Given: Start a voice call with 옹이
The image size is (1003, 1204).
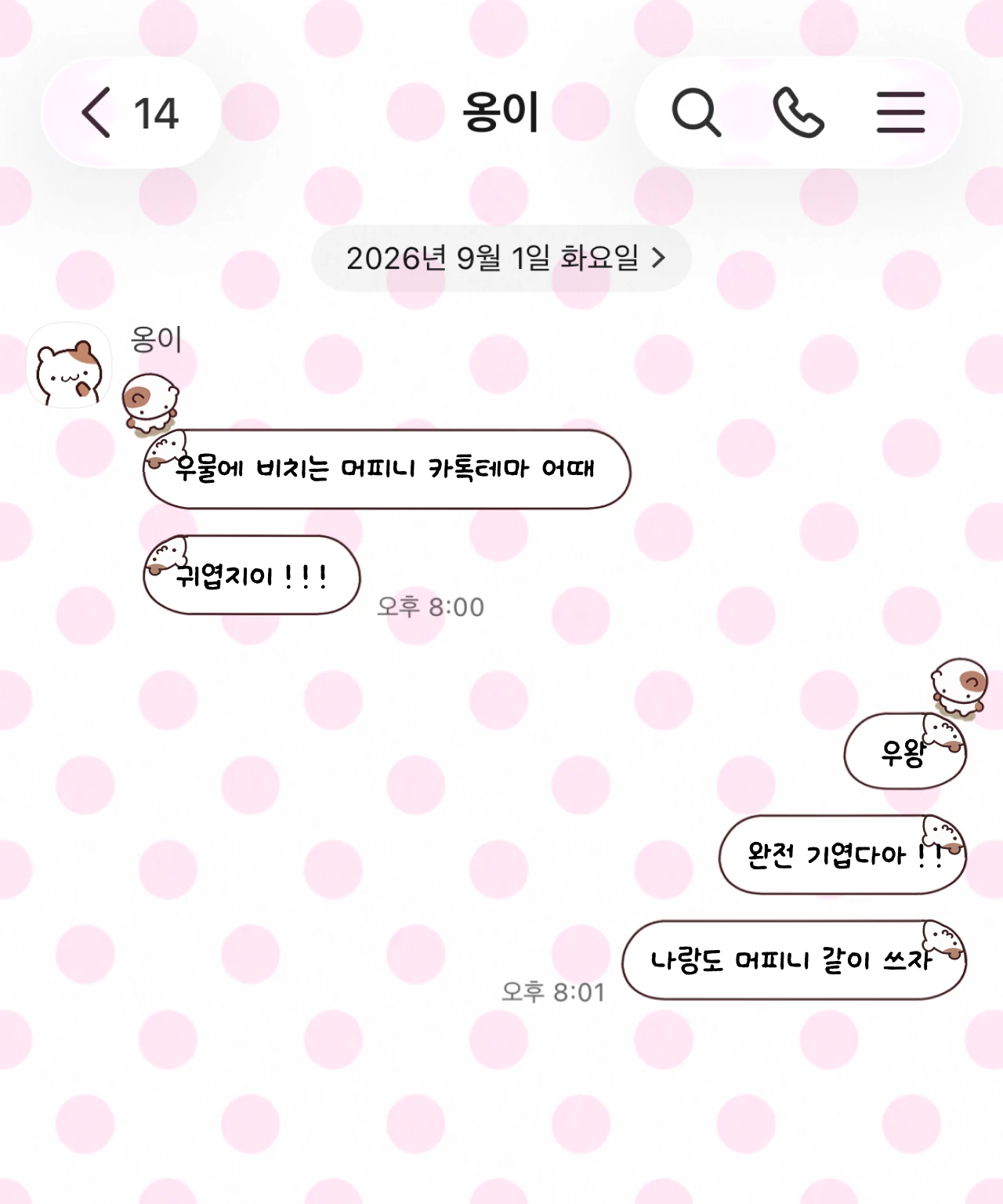Looking at the screenshot, I should (x=798, y=113).
